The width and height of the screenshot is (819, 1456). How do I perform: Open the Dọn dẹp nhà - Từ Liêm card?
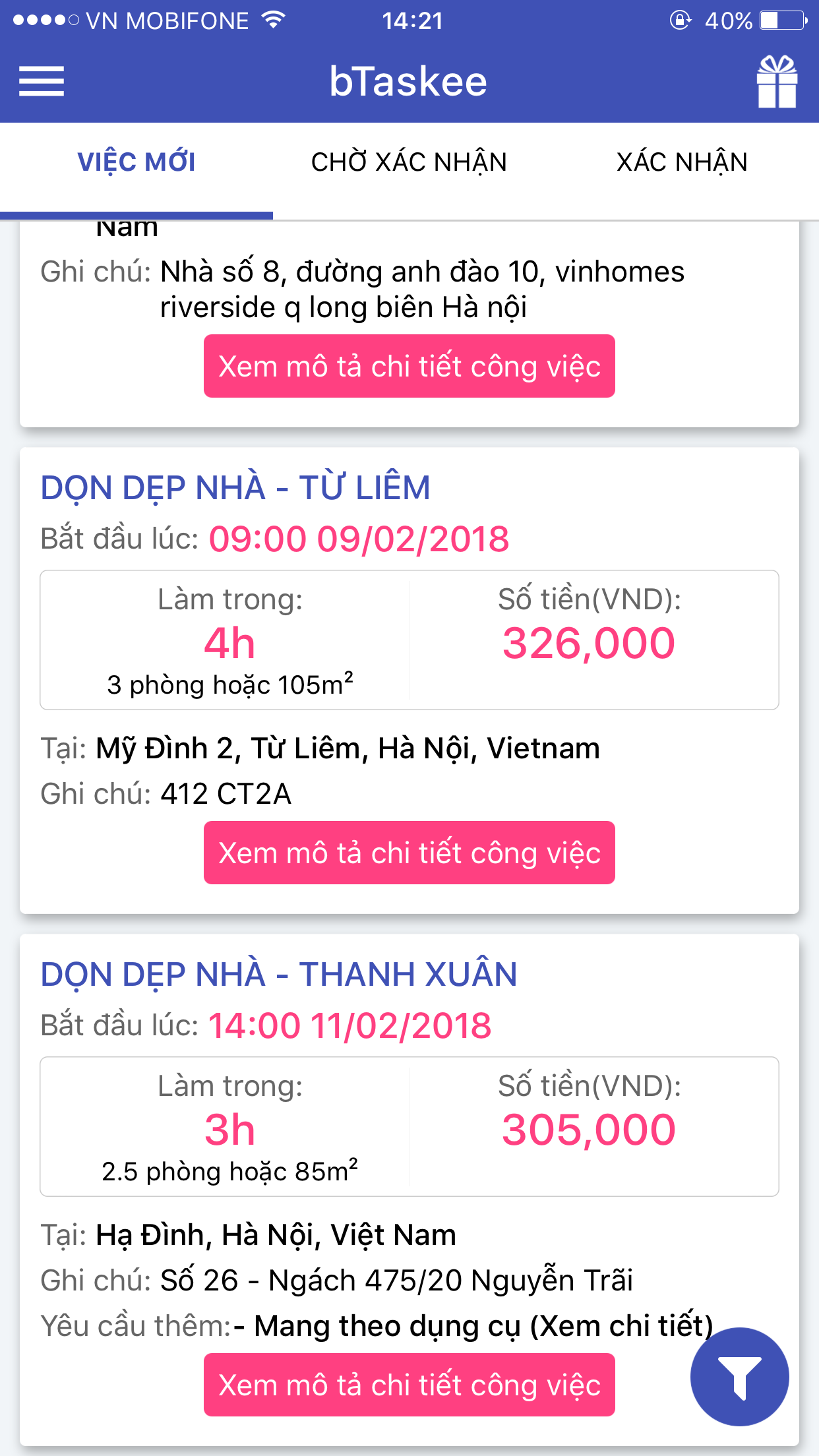click(x=409, y=681)
